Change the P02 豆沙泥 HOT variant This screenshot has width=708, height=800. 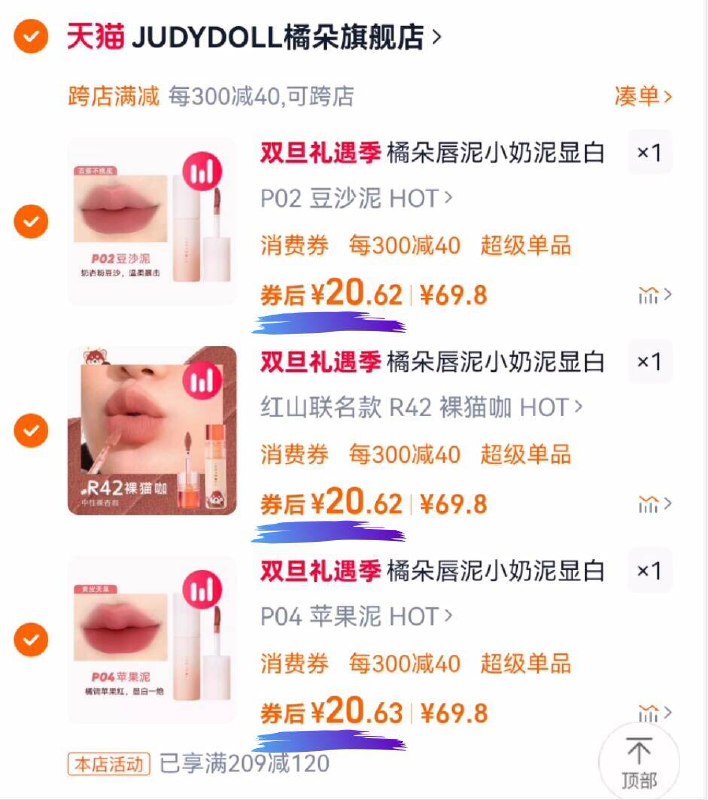tap(356, 199)
